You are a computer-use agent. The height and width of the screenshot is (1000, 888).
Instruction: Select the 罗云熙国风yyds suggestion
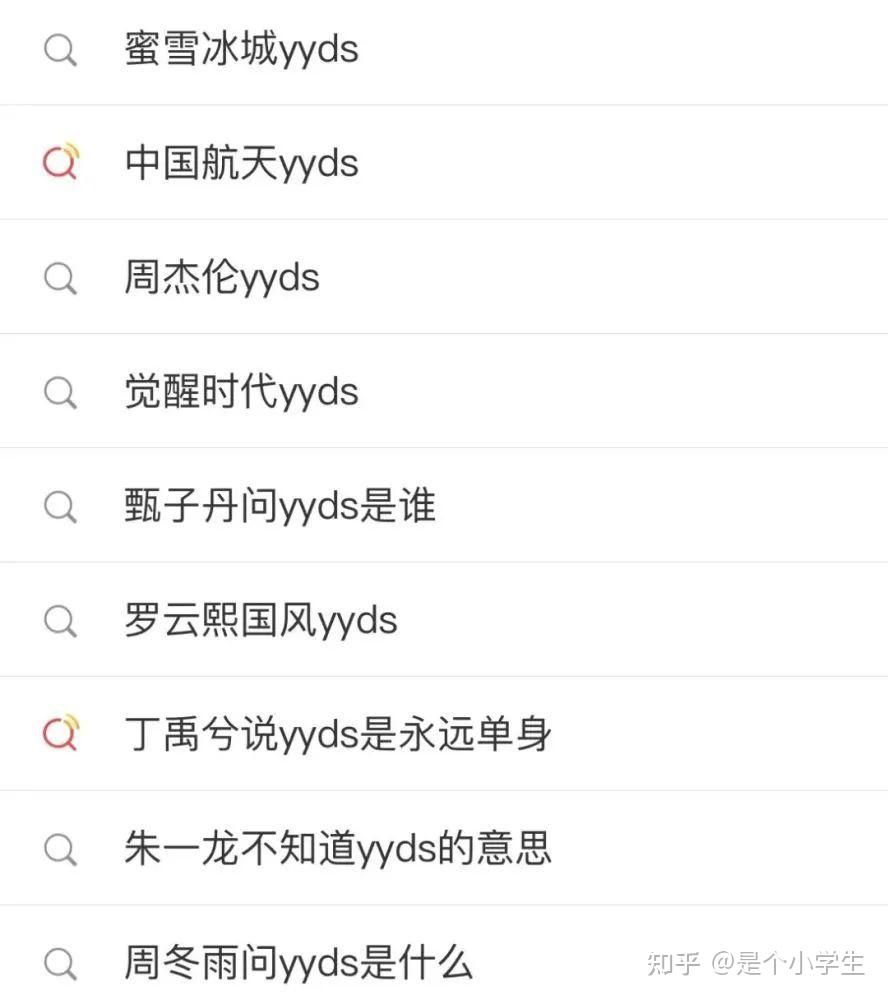(x=260, y=620)
